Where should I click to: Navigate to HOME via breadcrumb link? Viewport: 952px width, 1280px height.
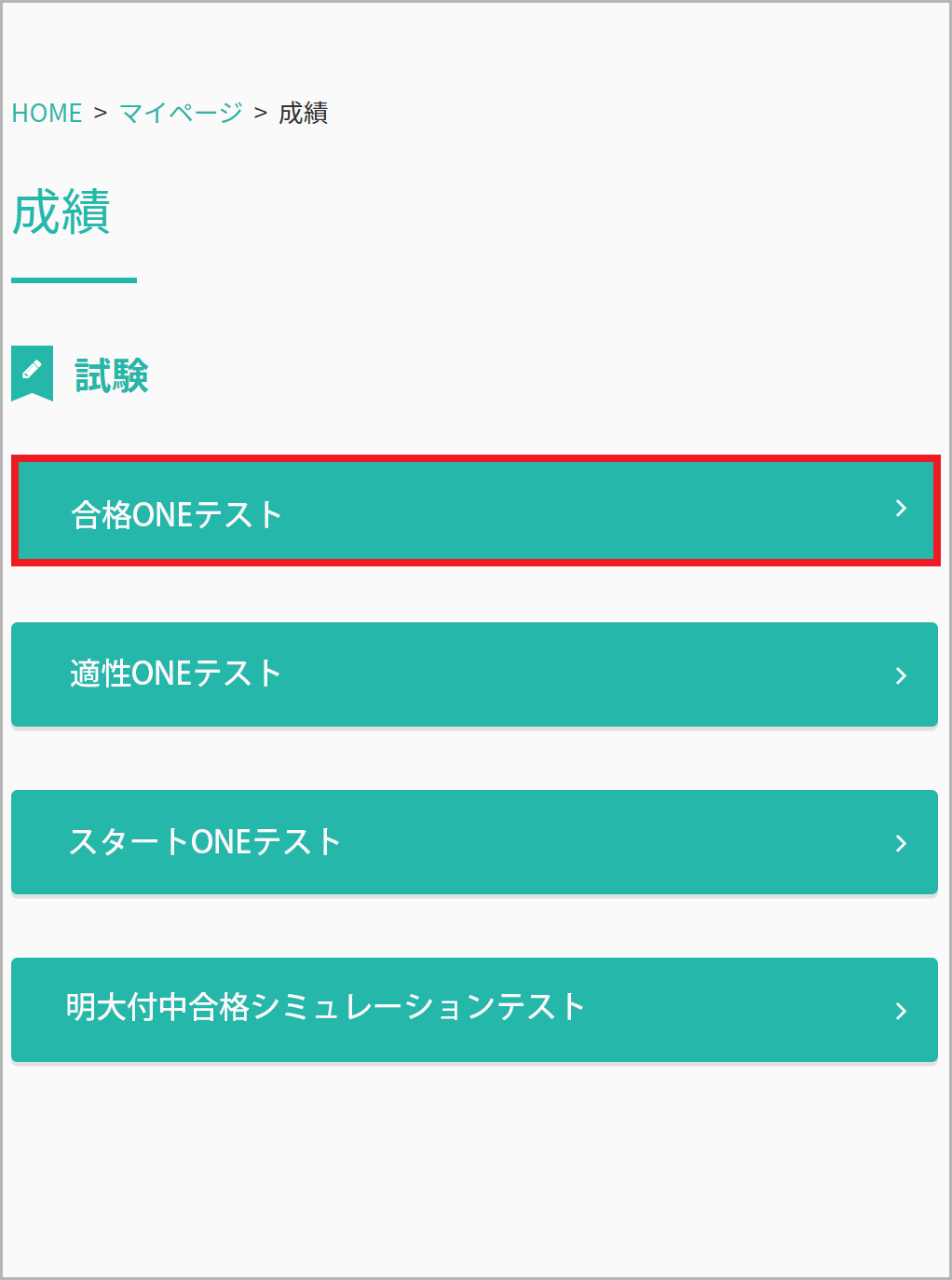[x=46, y=113]
